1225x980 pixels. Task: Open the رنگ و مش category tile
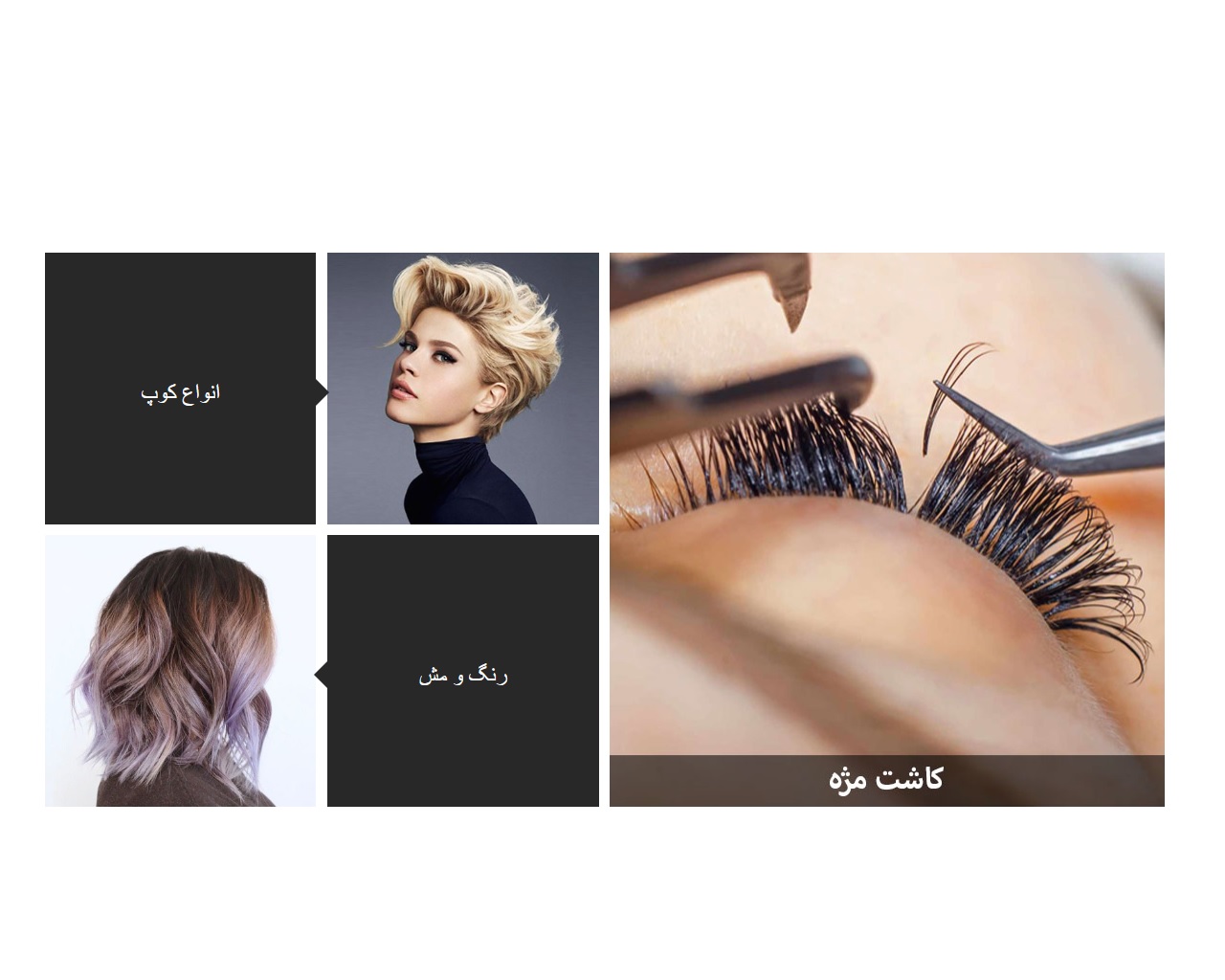463,671
